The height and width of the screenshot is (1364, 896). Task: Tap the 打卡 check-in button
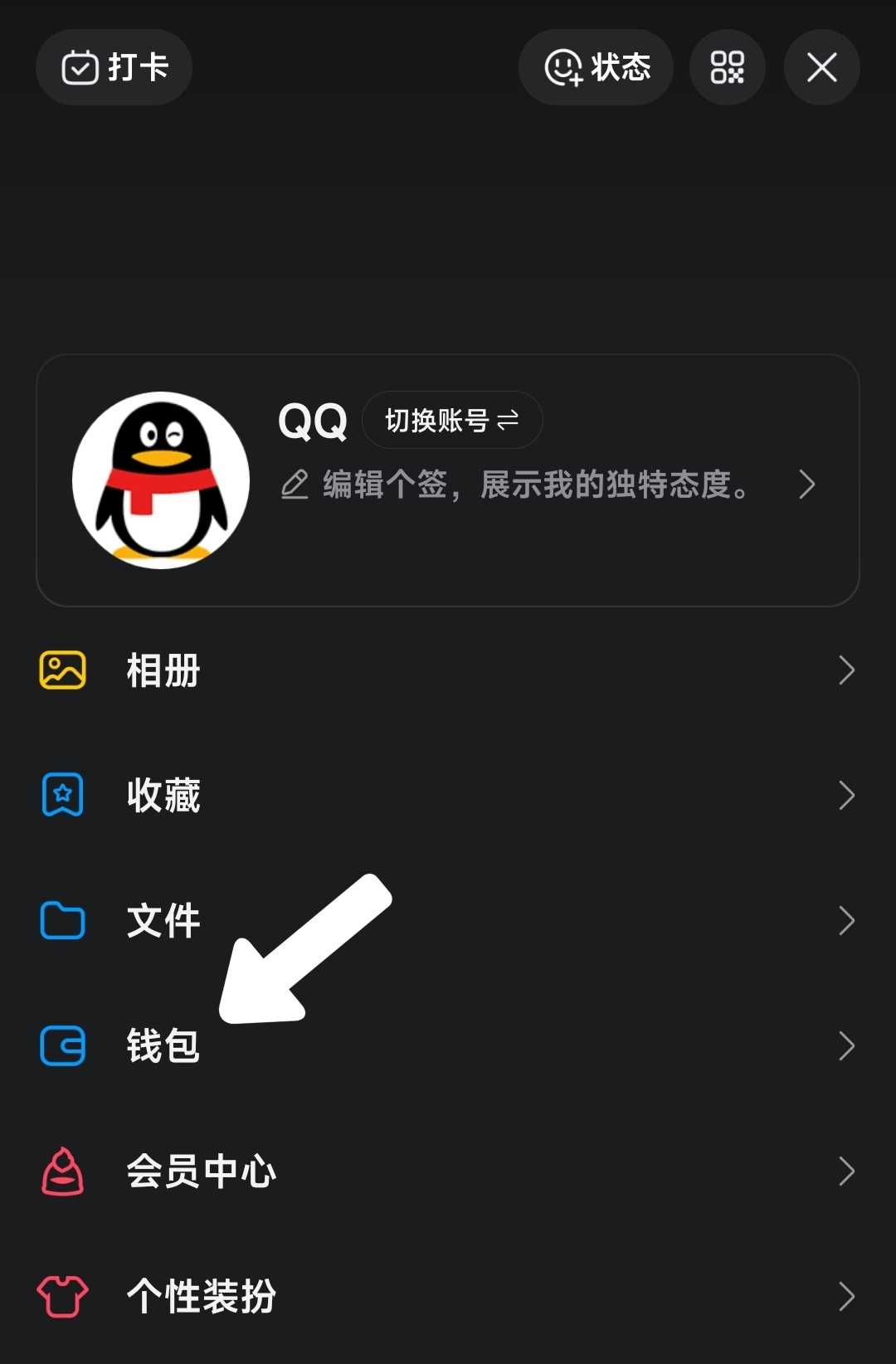pos(114,67)
